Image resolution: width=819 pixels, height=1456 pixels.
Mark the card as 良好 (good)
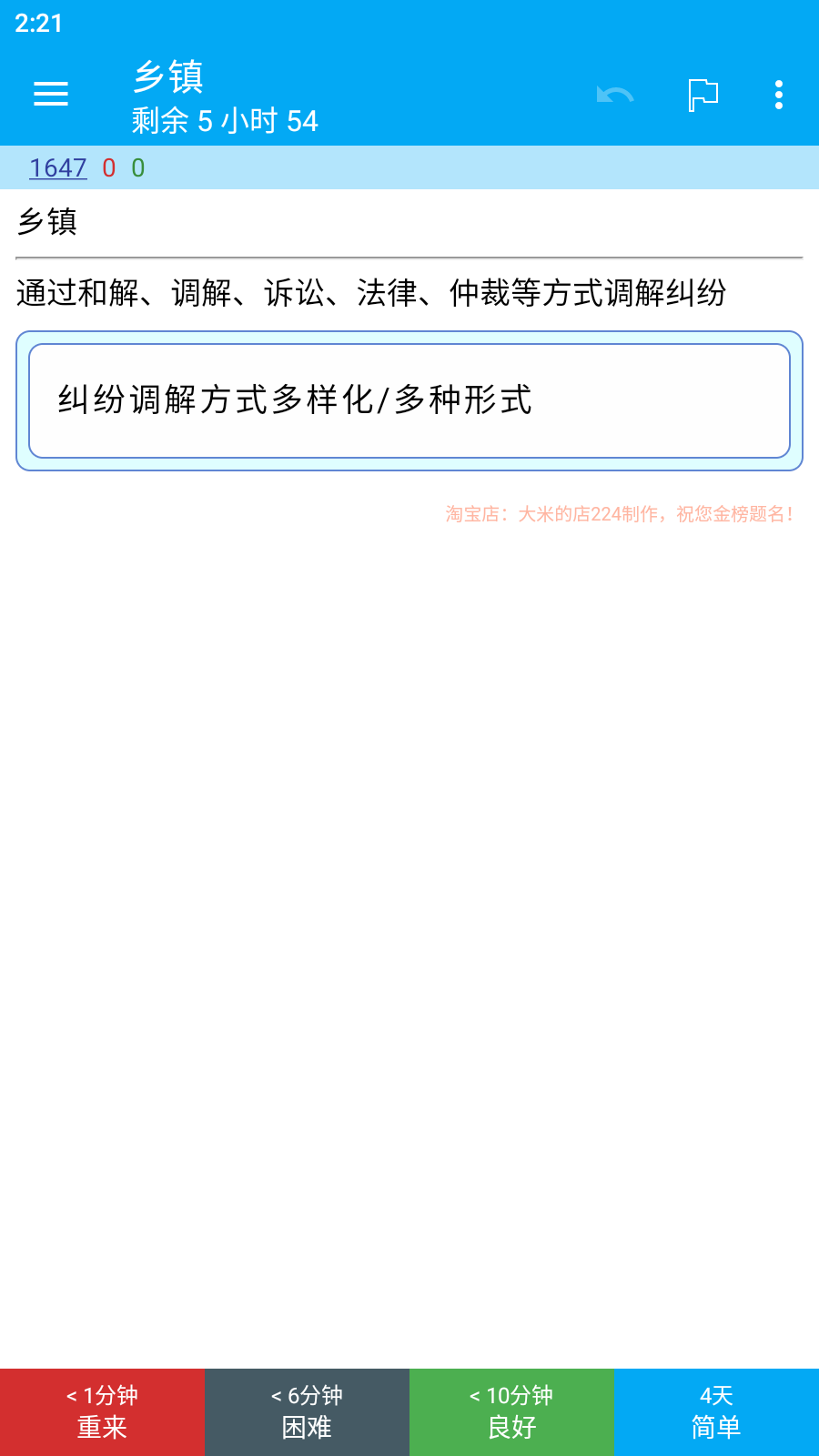(x=511, y=1412)
